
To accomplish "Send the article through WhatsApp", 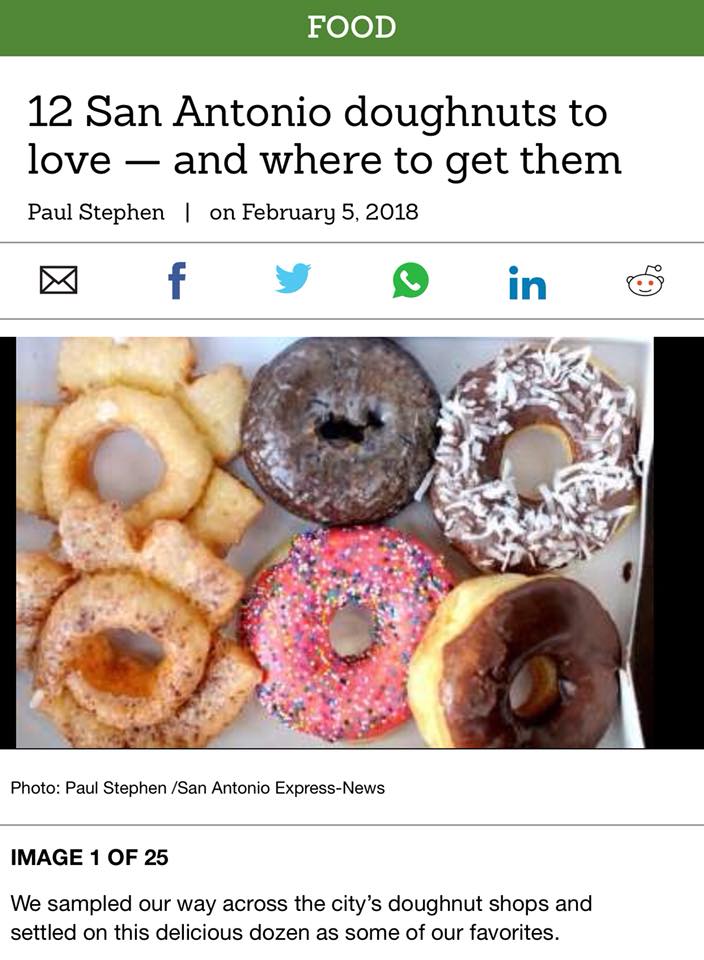I will pyautogui.click(x=410, y=280).
